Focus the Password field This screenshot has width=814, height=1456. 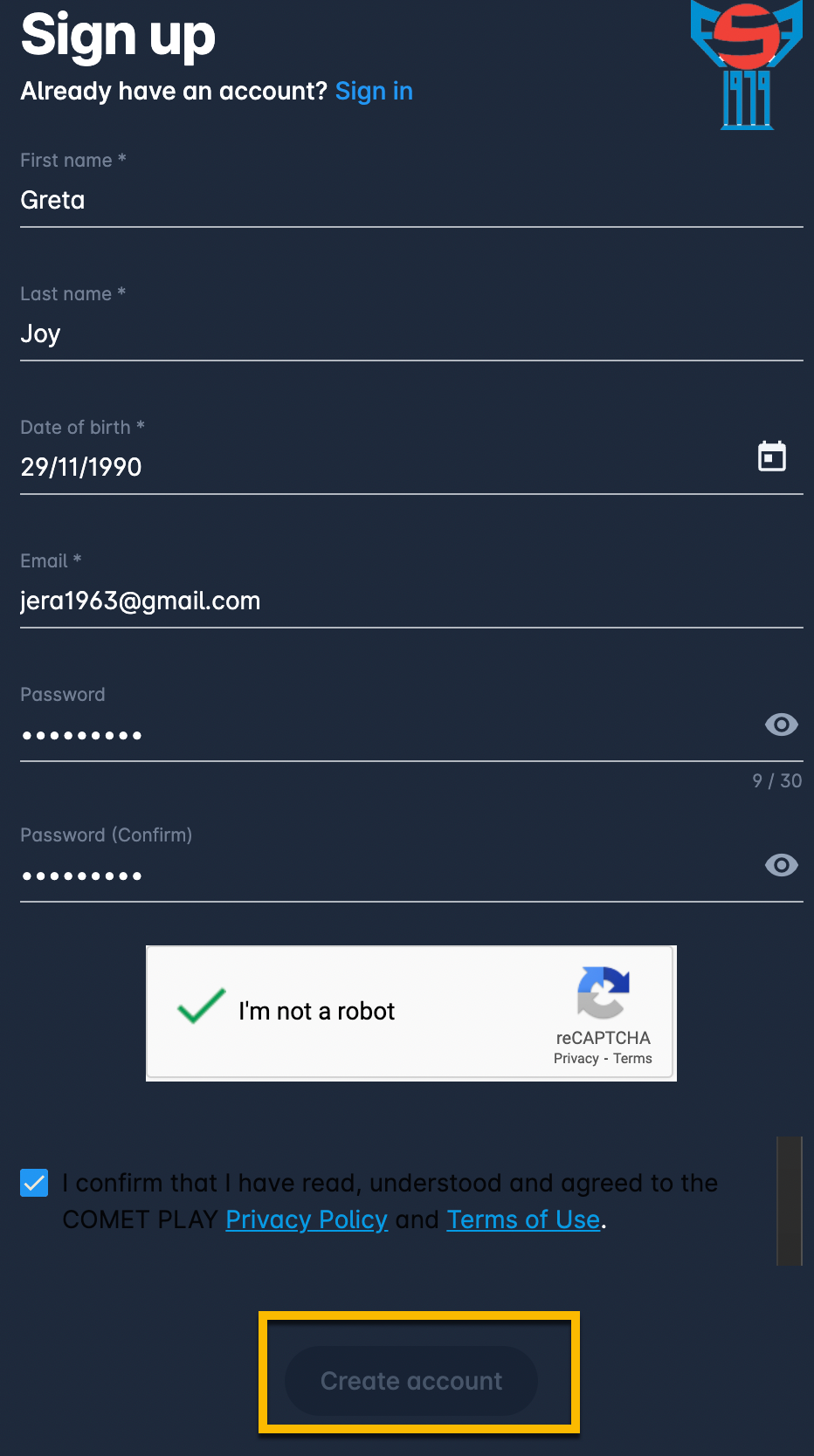click(x=384, y=735)
